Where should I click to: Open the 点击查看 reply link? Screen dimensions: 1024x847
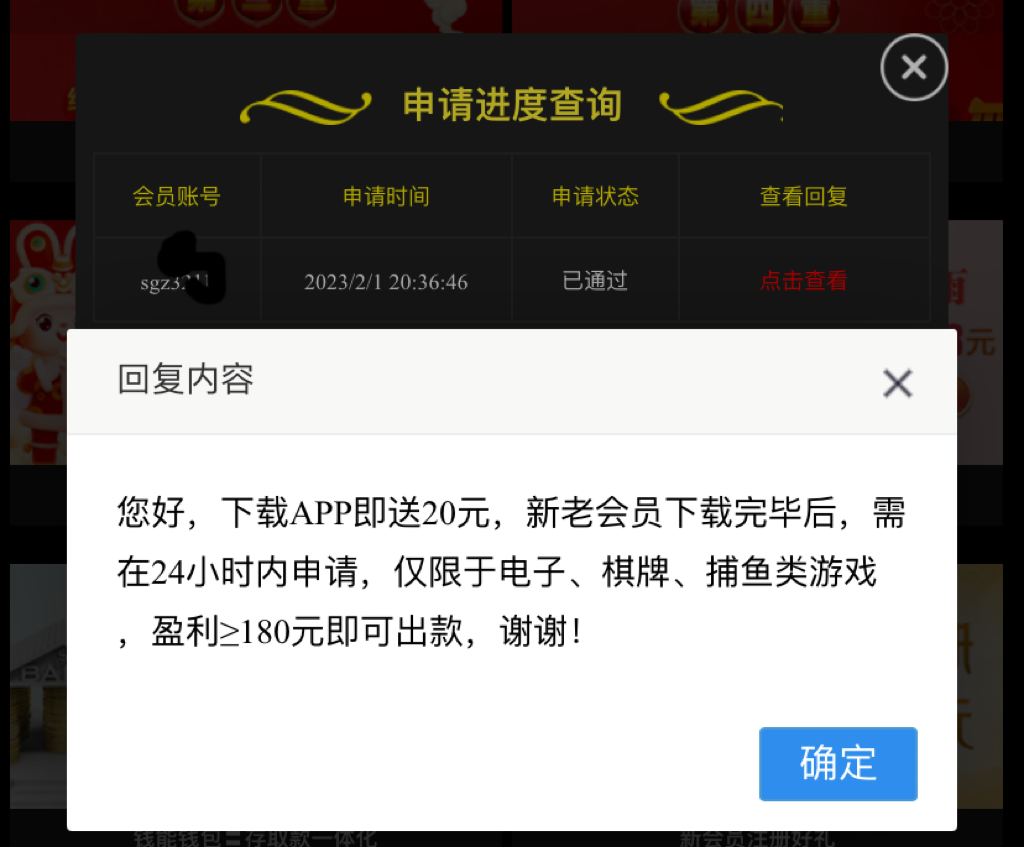tap(803, 281)
